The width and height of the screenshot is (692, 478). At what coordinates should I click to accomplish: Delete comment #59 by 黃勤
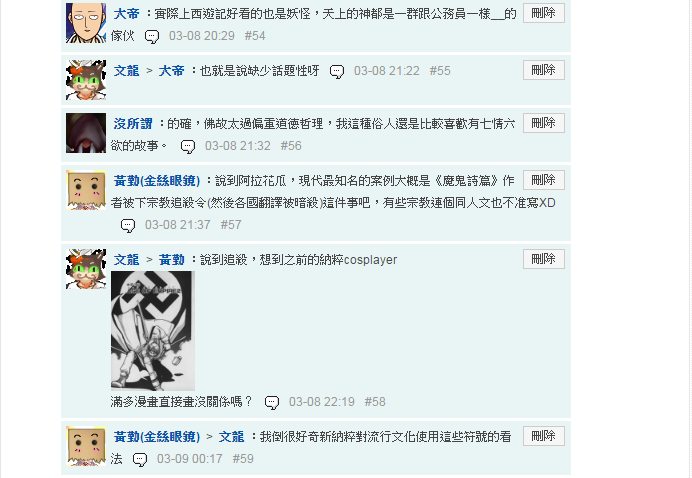(x=543, y=436)
